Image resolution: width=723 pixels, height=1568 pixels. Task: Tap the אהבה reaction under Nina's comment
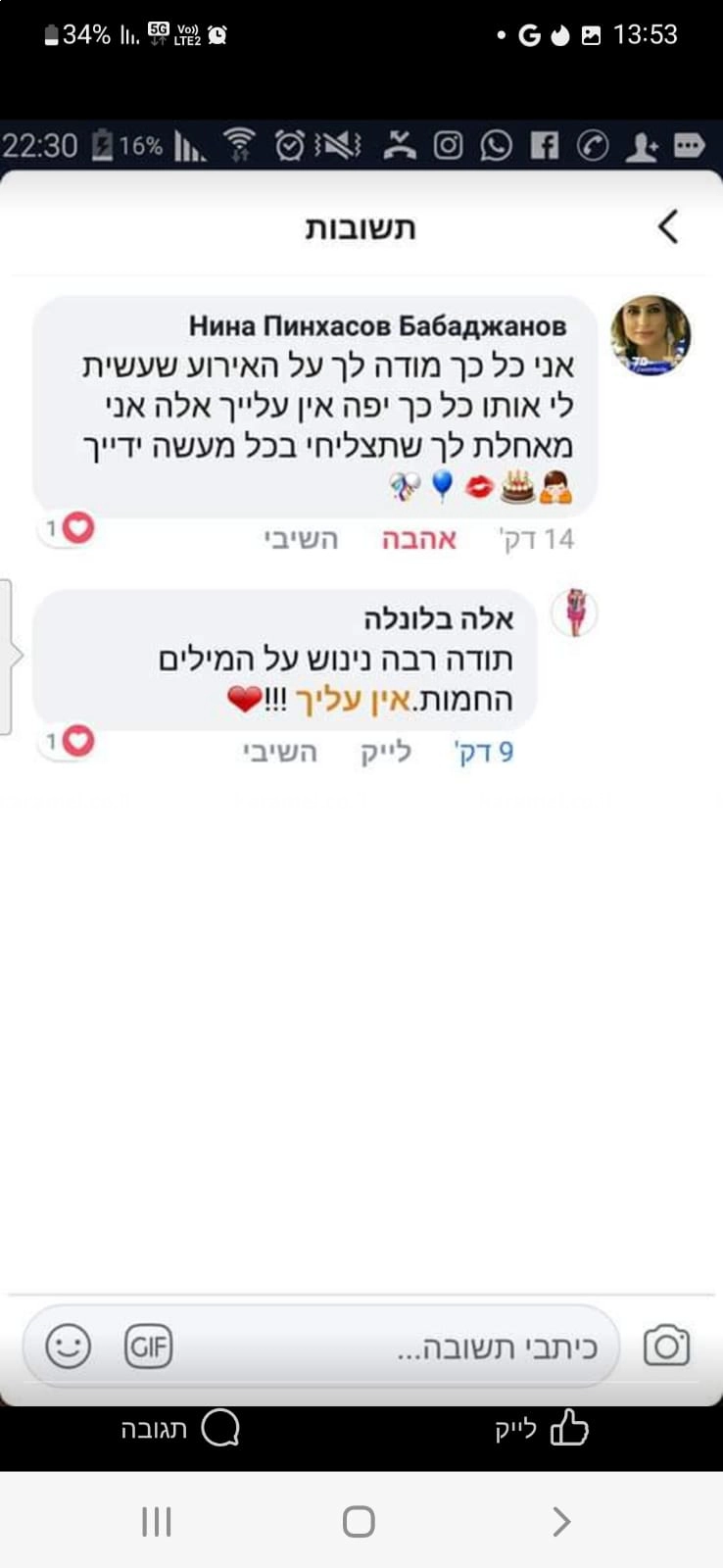click(x=418, y=539)
